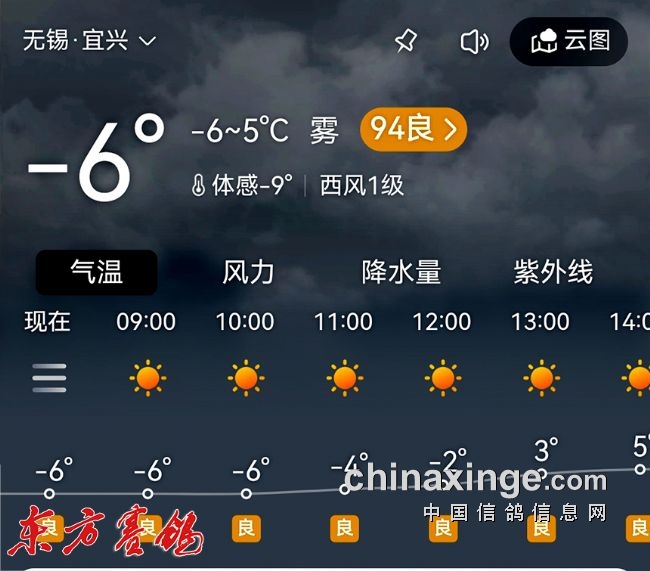Image resolution: width=650 pixels, height=571 pixels.
Task: Switch to the 紫外线 tab
Action: pos(553,272)
